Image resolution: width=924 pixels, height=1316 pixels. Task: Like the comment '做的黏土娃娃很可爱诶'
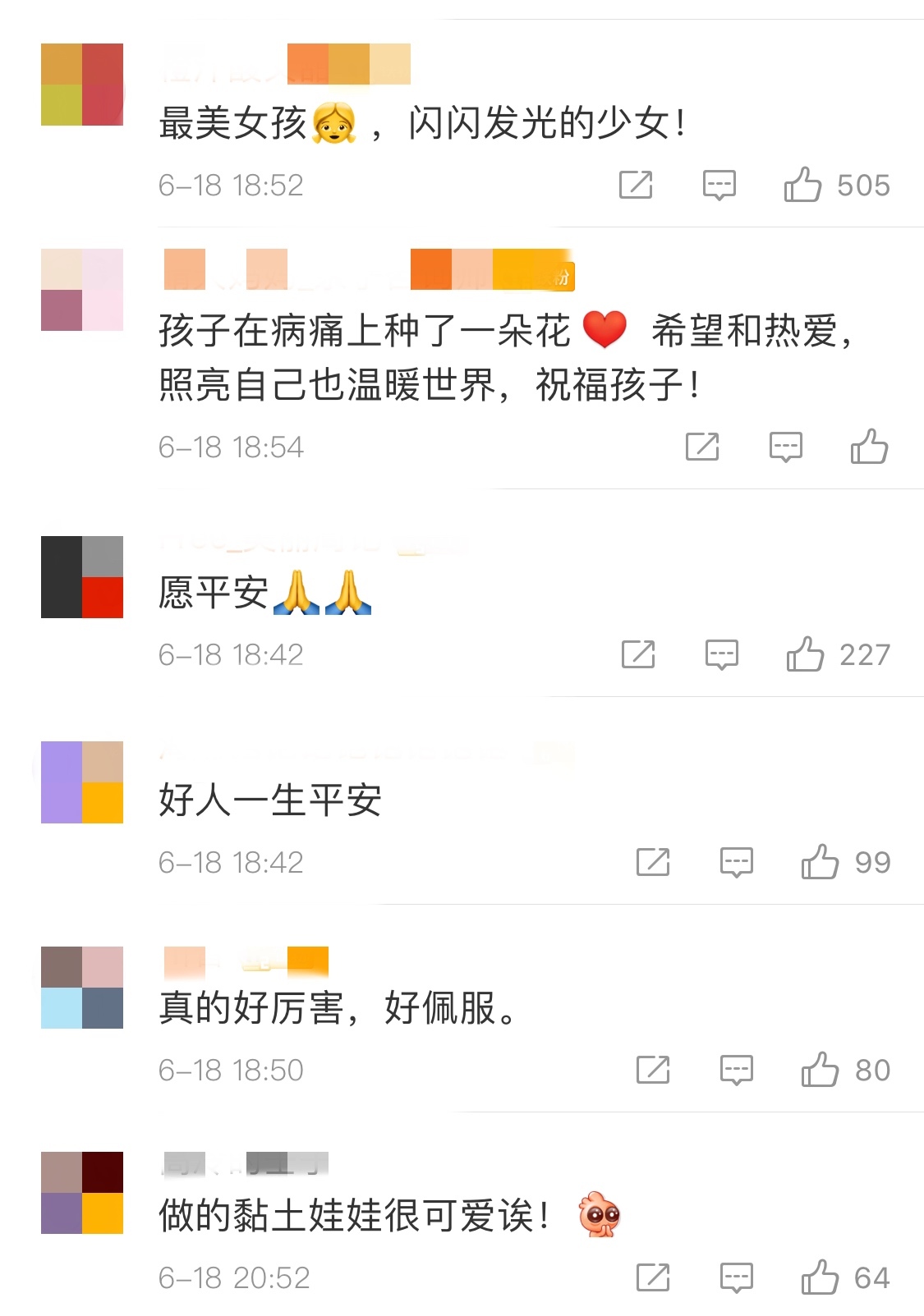coord(820,1277)
